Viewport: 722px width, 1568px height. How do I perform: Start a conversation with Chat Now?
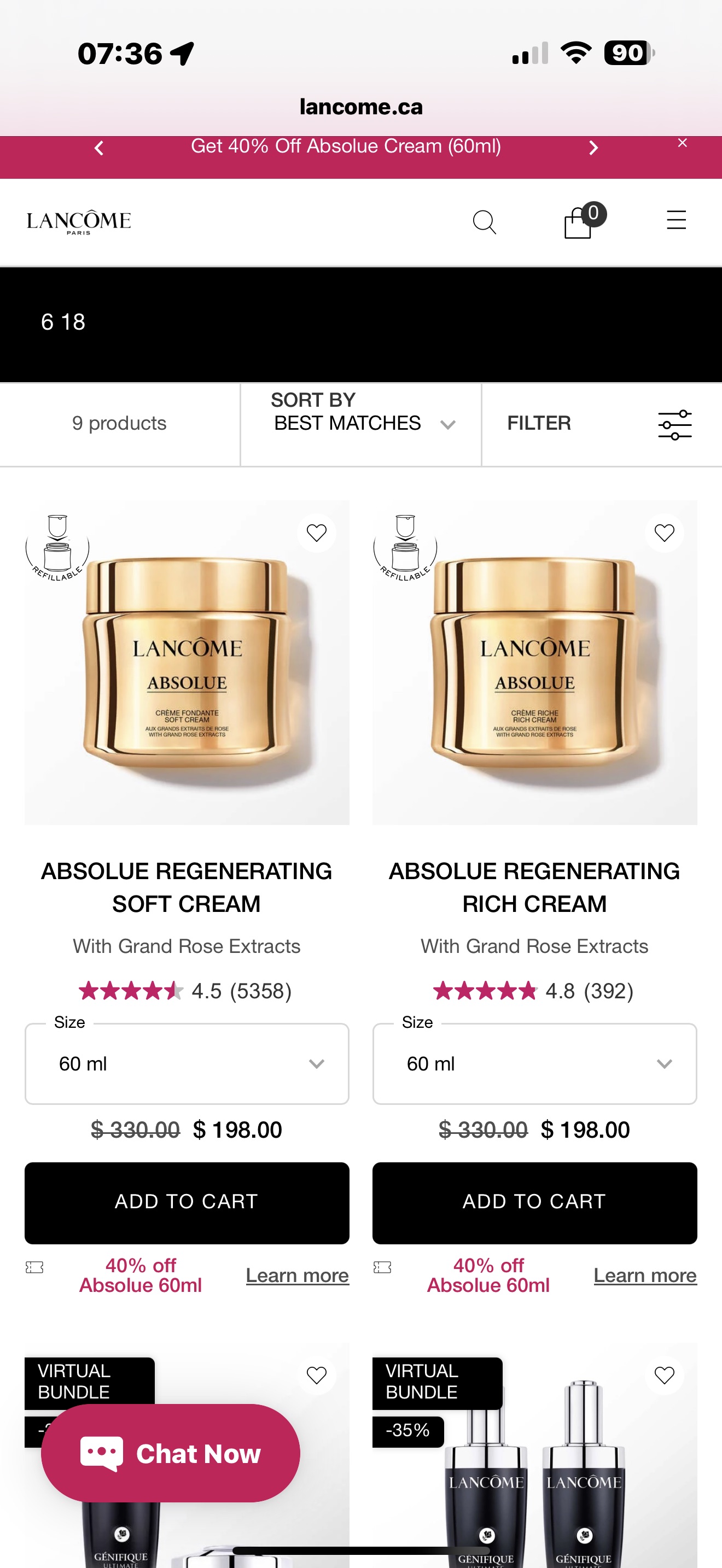click(x=171, y=1453)
